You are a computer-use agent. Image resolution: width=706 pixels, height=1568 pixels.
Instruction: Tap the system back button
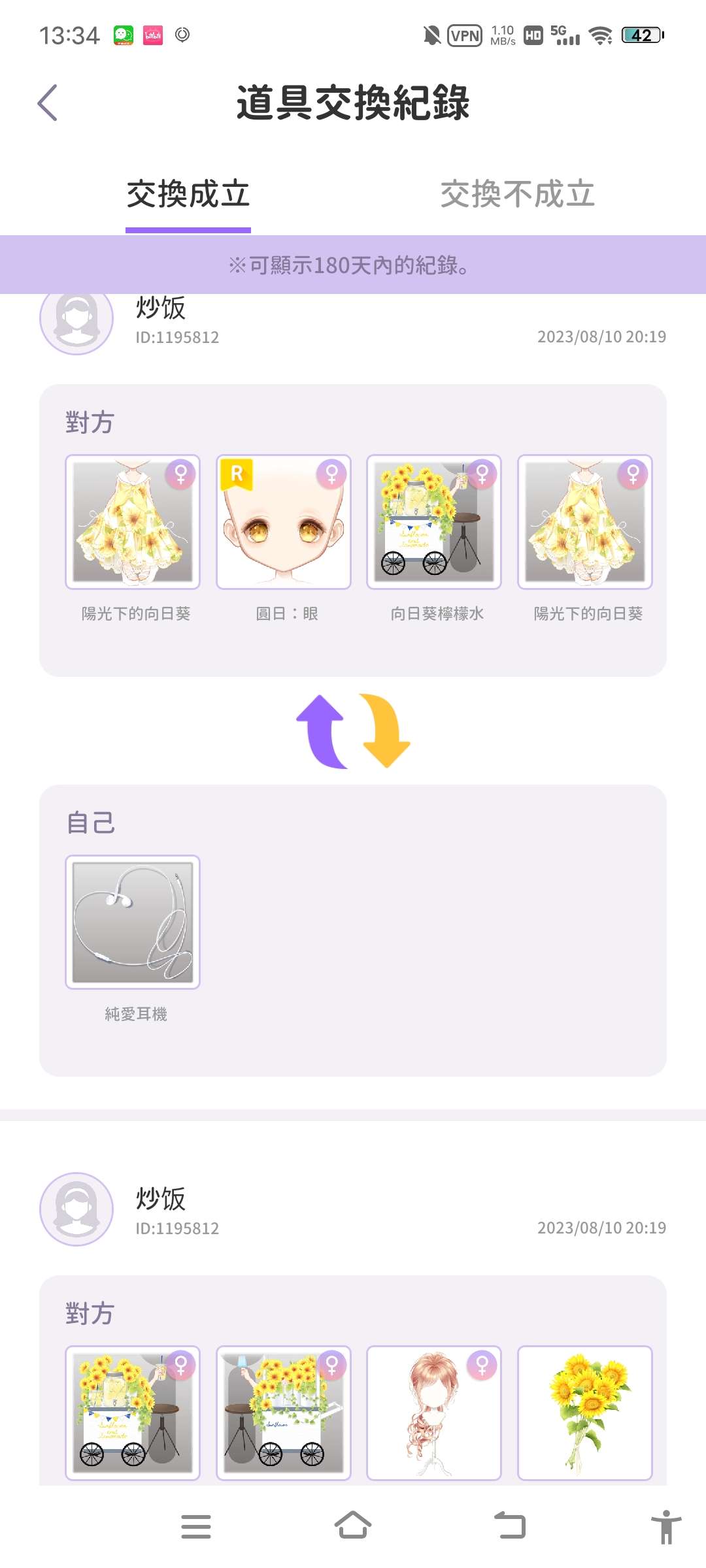510,1526
